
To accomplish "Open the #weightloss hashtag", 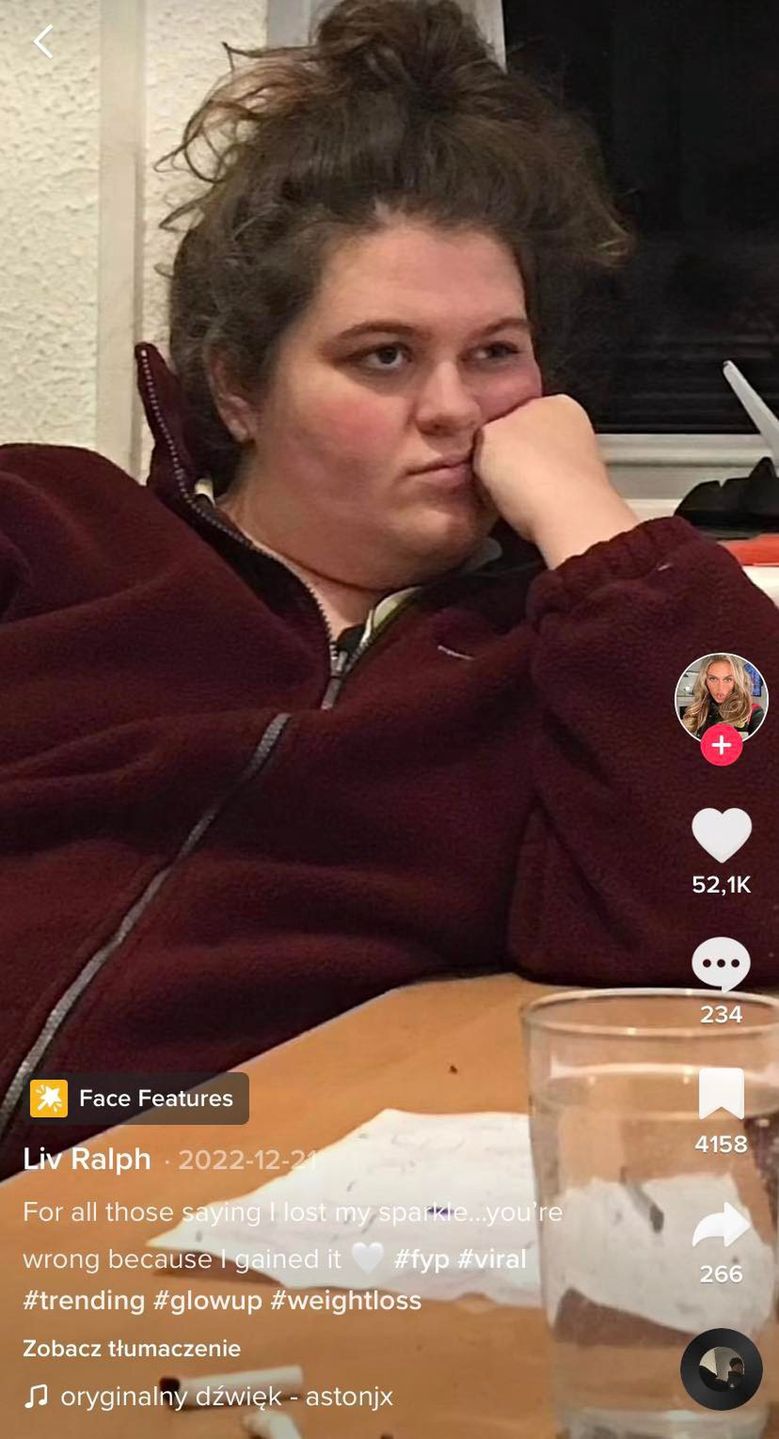I will tap(346, 1301).
